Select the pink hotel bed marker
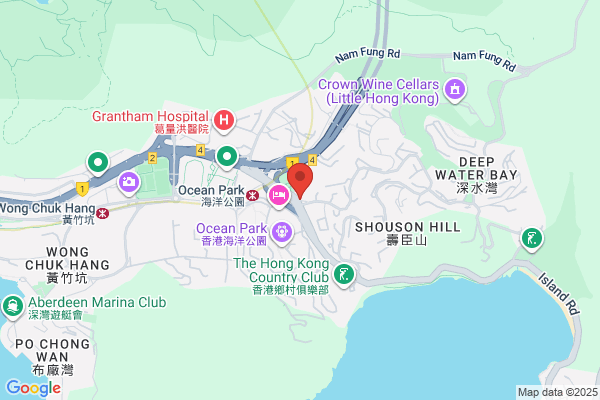 pos(279,197)
